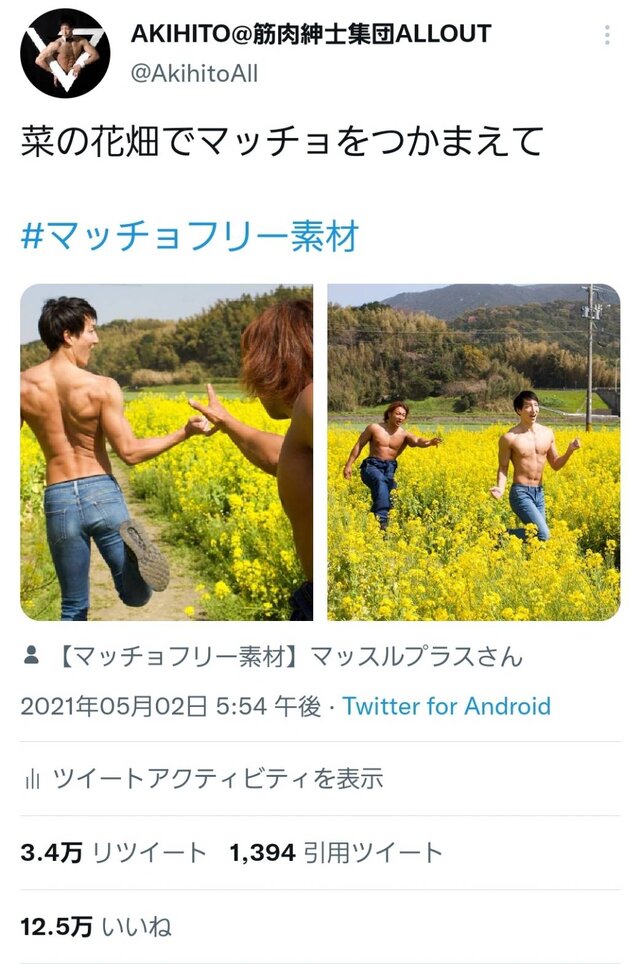The height and width of the screenshot is (964, 640).
Task: Open the tweet's three-dot overflow menu
Action: tap(607, 37)
